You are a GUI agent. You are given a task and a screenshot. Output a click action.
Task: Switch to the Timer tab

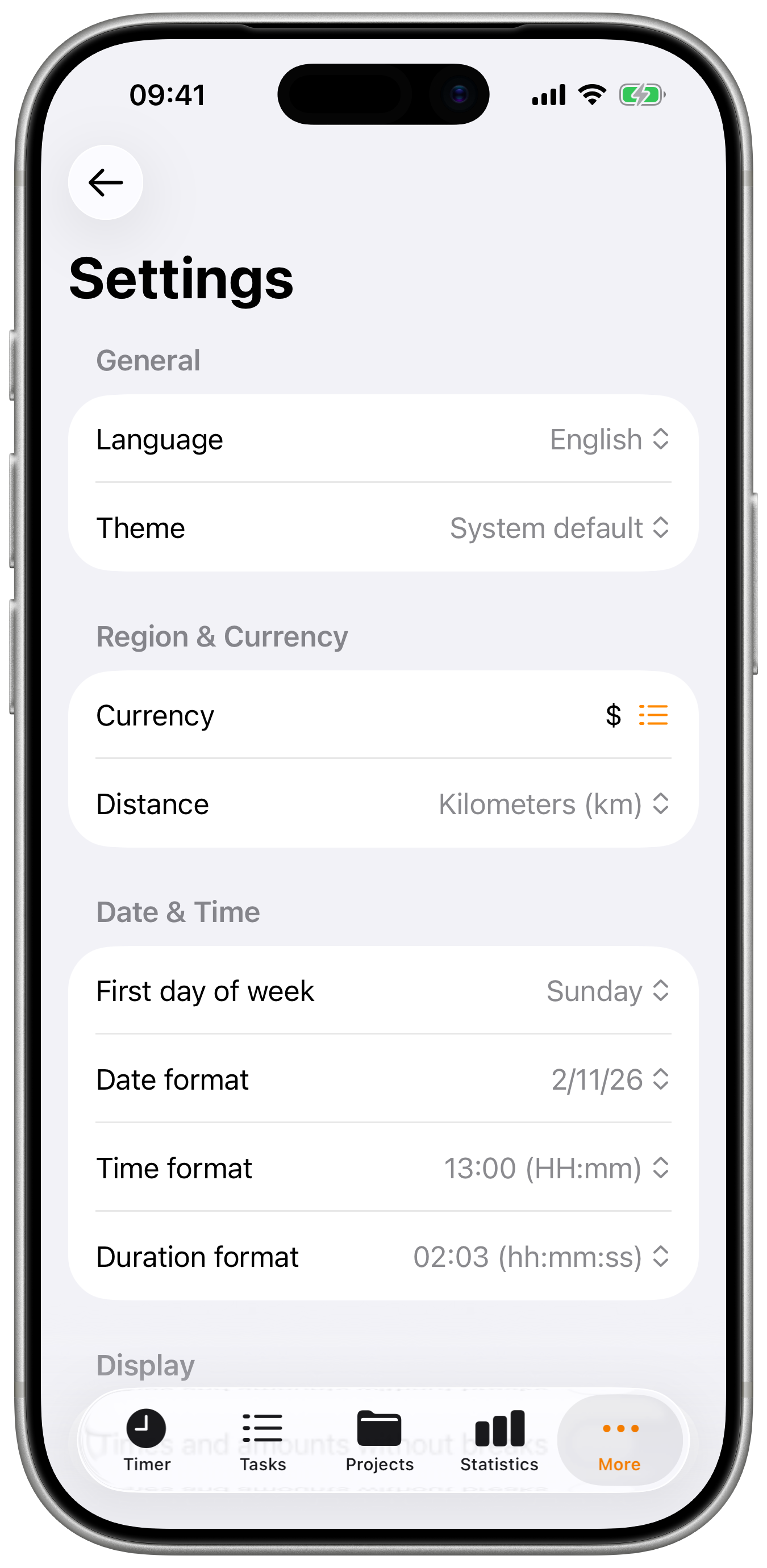click(147, 1440)
